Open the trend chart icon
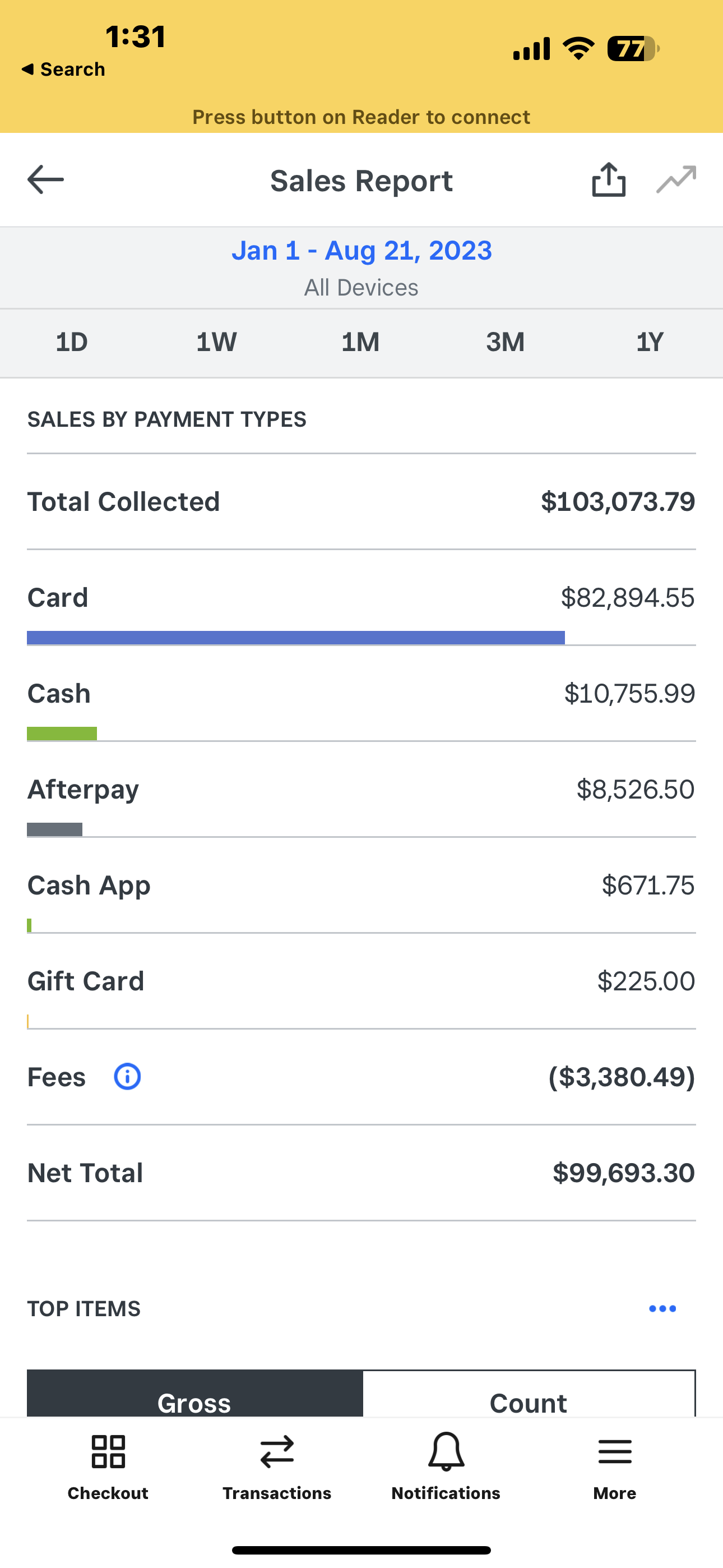Image resolution: width=723 pixels, height=1568 pixels. pyautogui.click(x=676, y=179)
